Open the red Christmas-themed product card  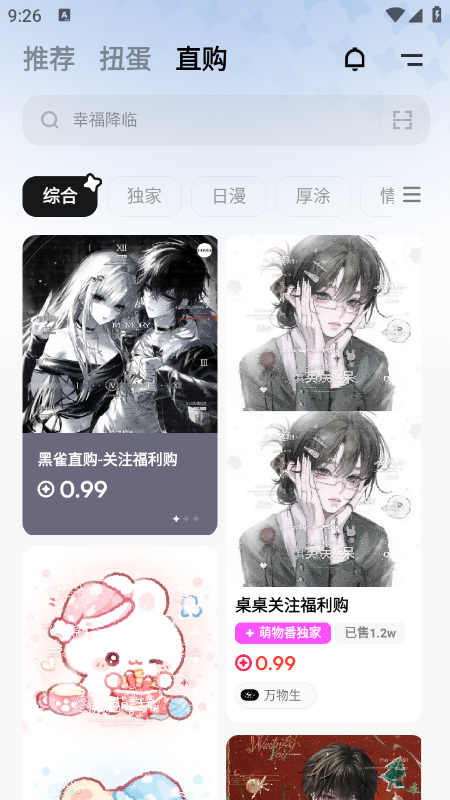[323, 767]
